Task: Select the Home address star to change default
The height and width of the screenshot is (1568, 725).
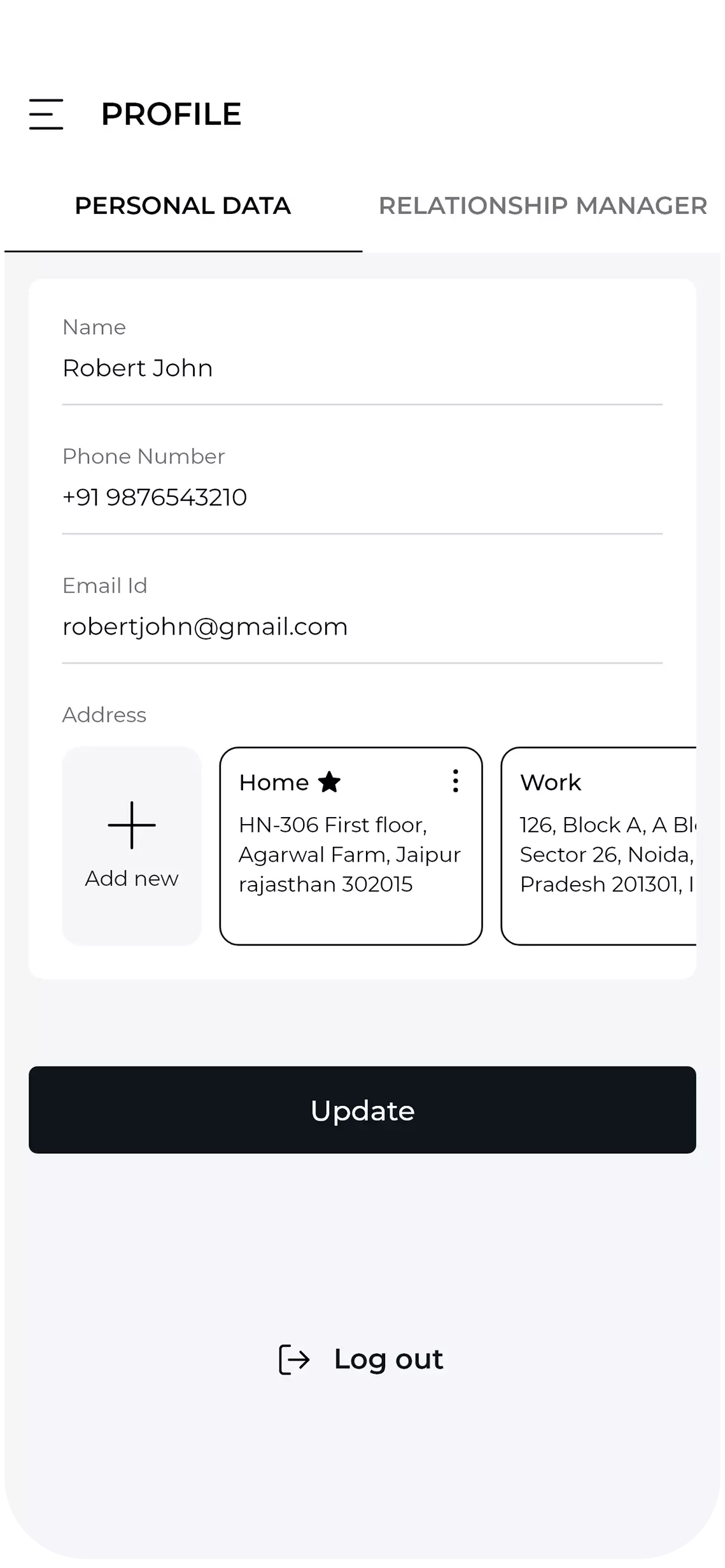Action: point(330,781)
